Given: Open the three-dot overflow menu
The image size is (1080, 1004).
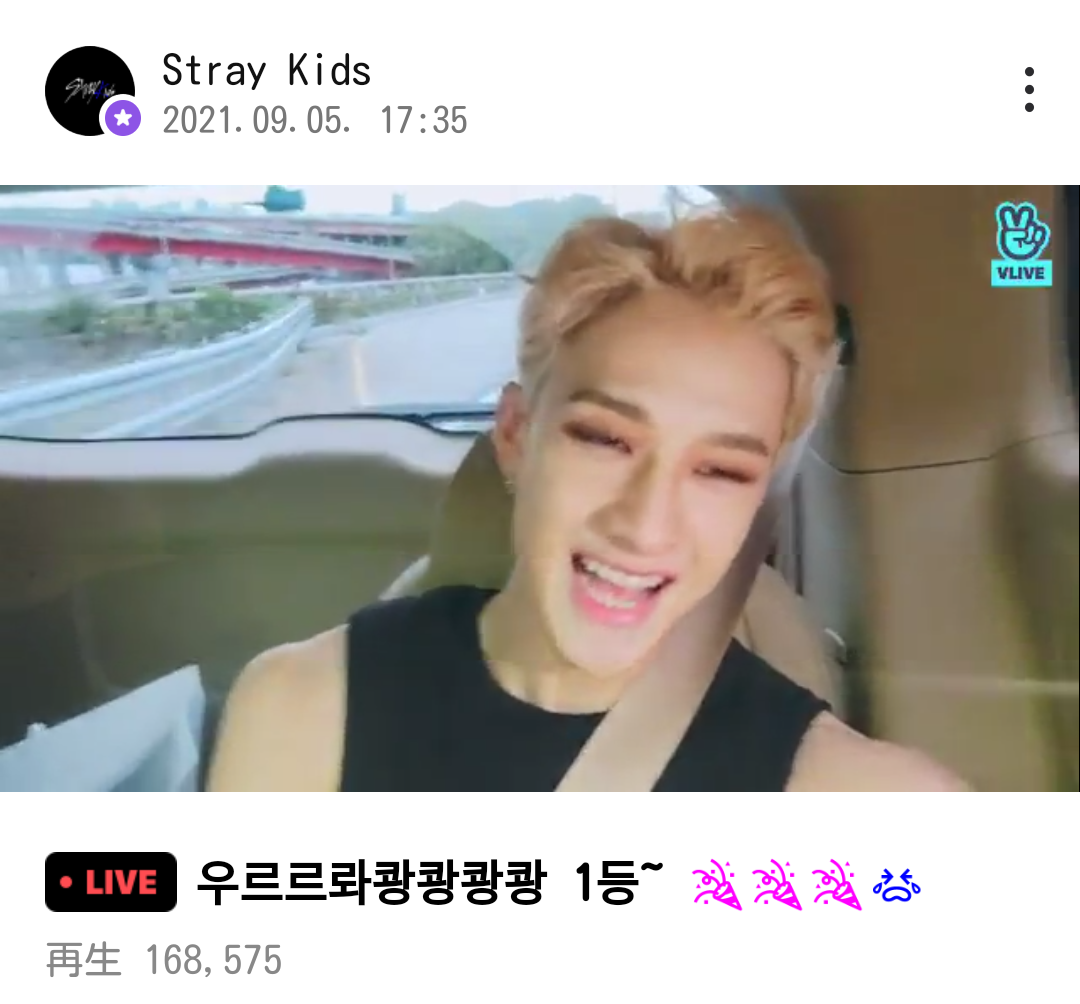Looking at the screenshot, I should [x=1029, y=90].
